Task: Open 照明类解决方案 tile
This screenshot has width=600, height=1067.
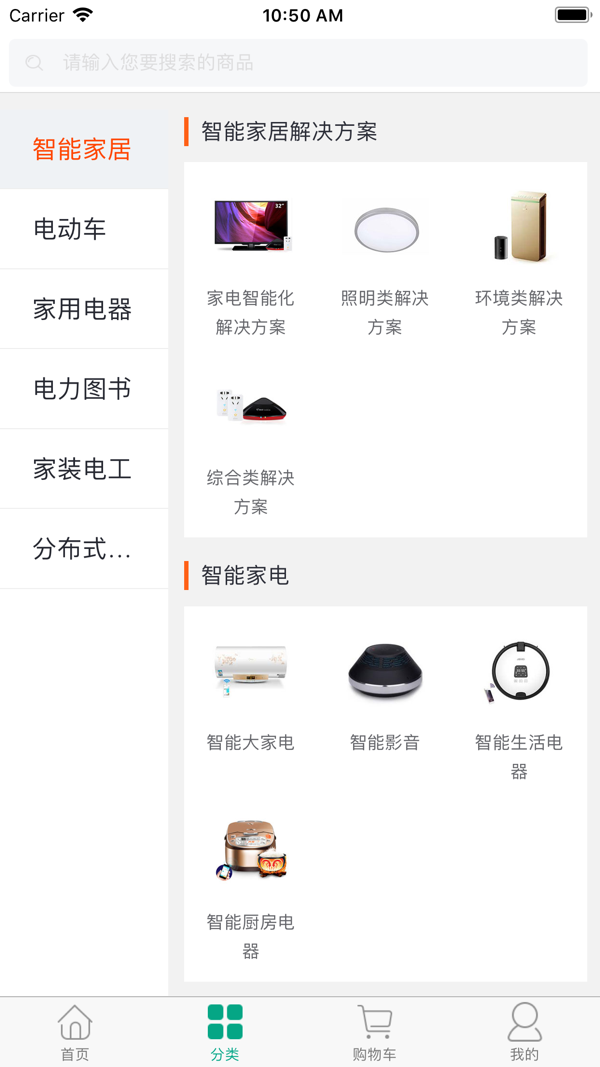Action: click(x=385, y=265)
